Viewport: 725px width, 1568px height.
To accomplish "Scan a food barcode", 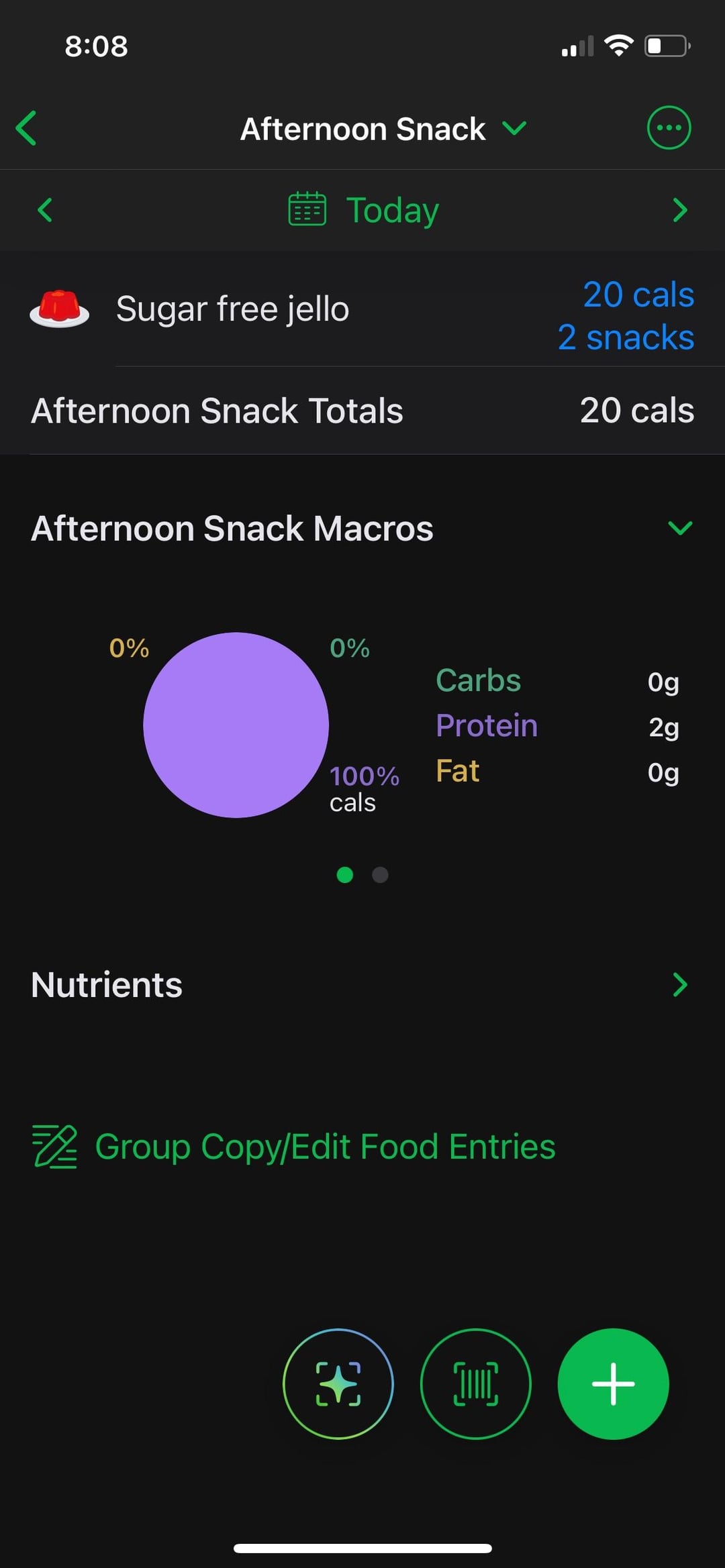I will [476, 1383].
